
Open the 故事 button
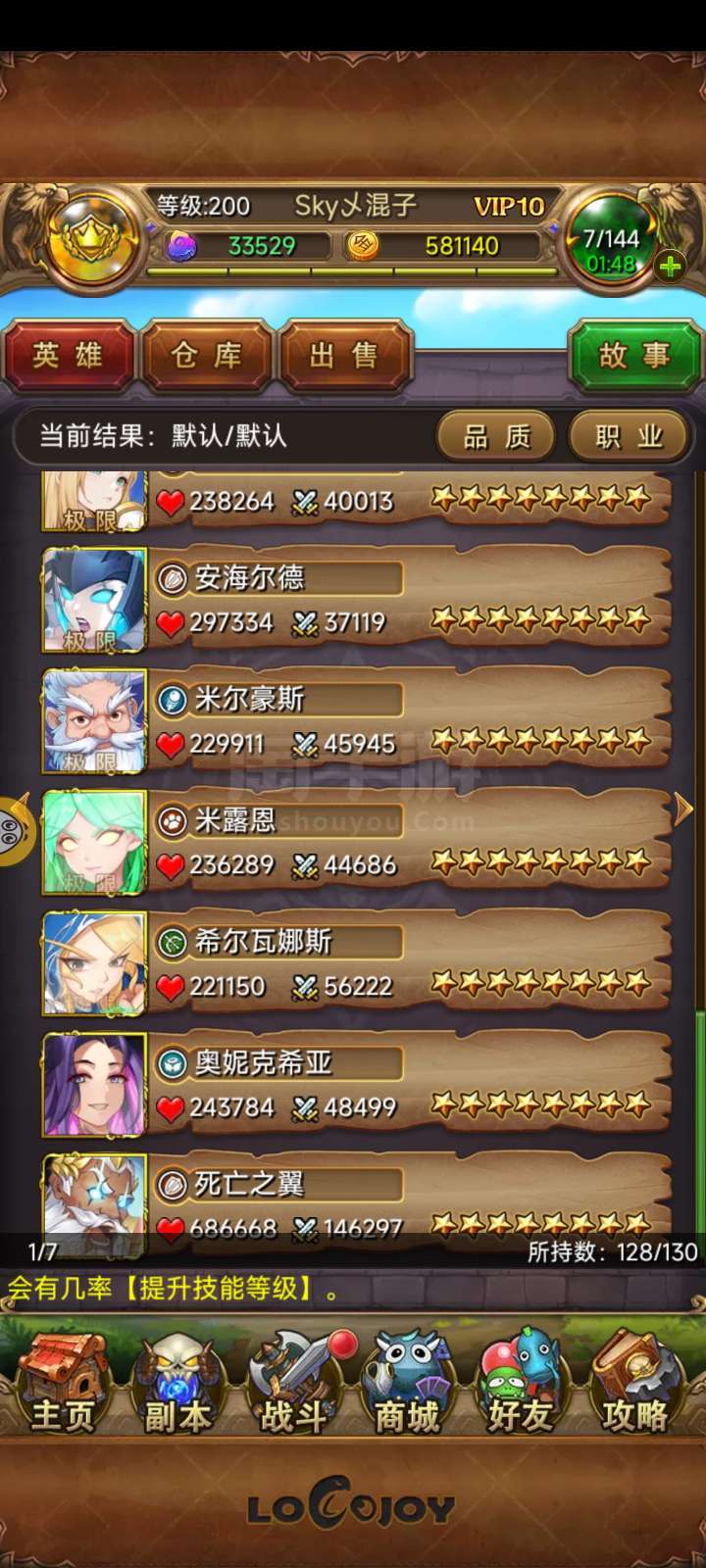tap(634, 356)
